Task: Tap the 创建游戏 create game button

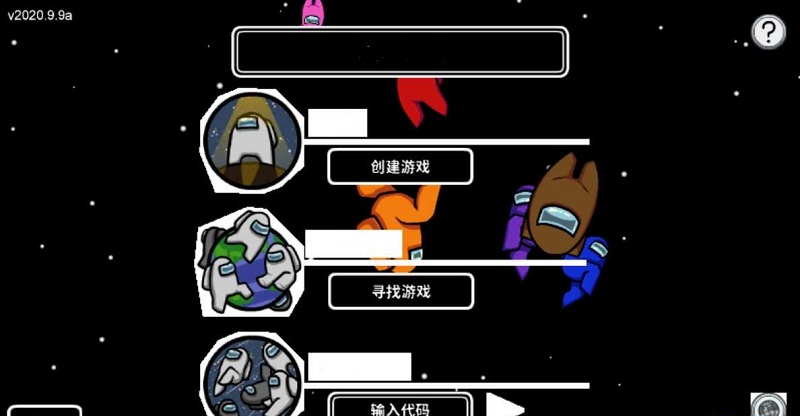Action: (x=400, y=166)
